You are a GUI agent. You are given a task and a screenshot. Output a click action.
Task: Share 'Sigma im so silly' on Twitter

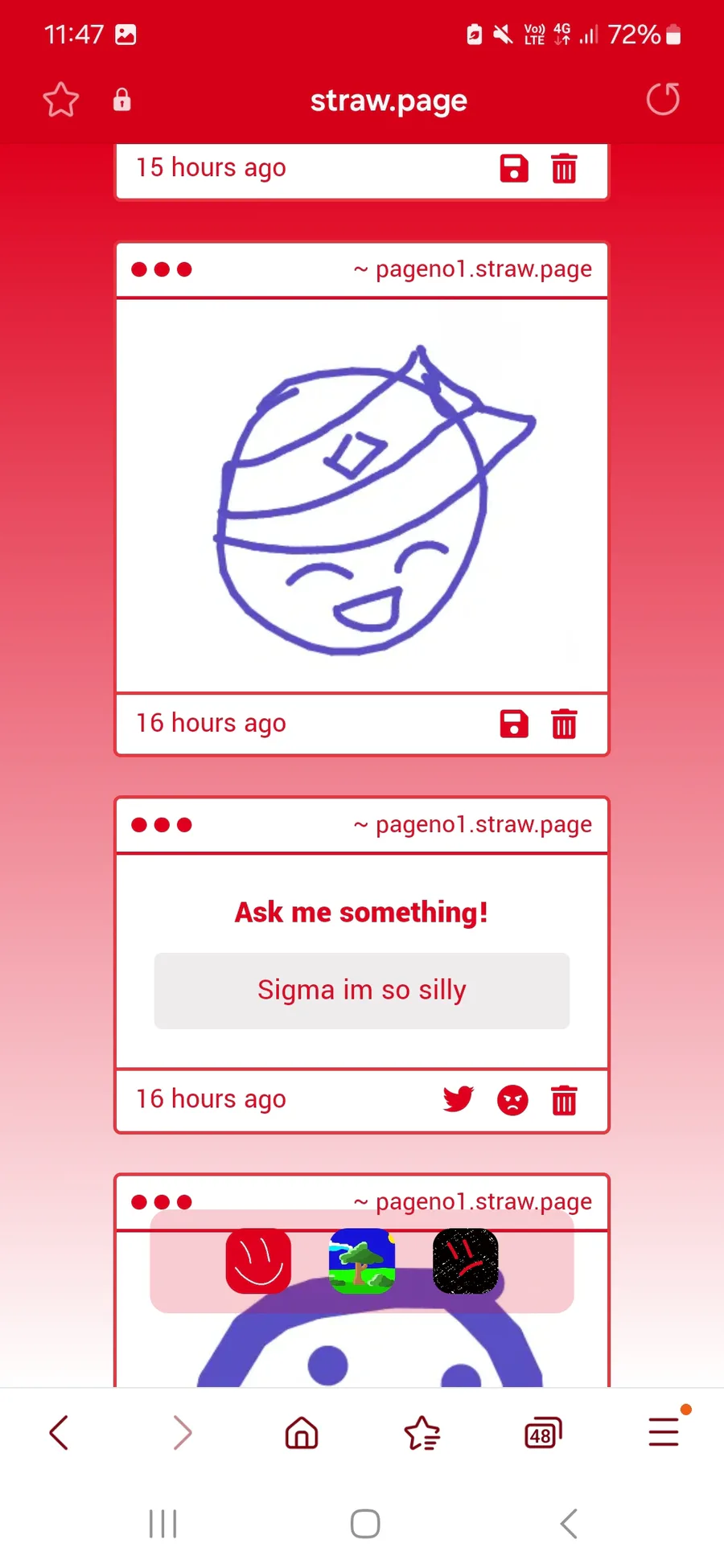[459, 1099]
